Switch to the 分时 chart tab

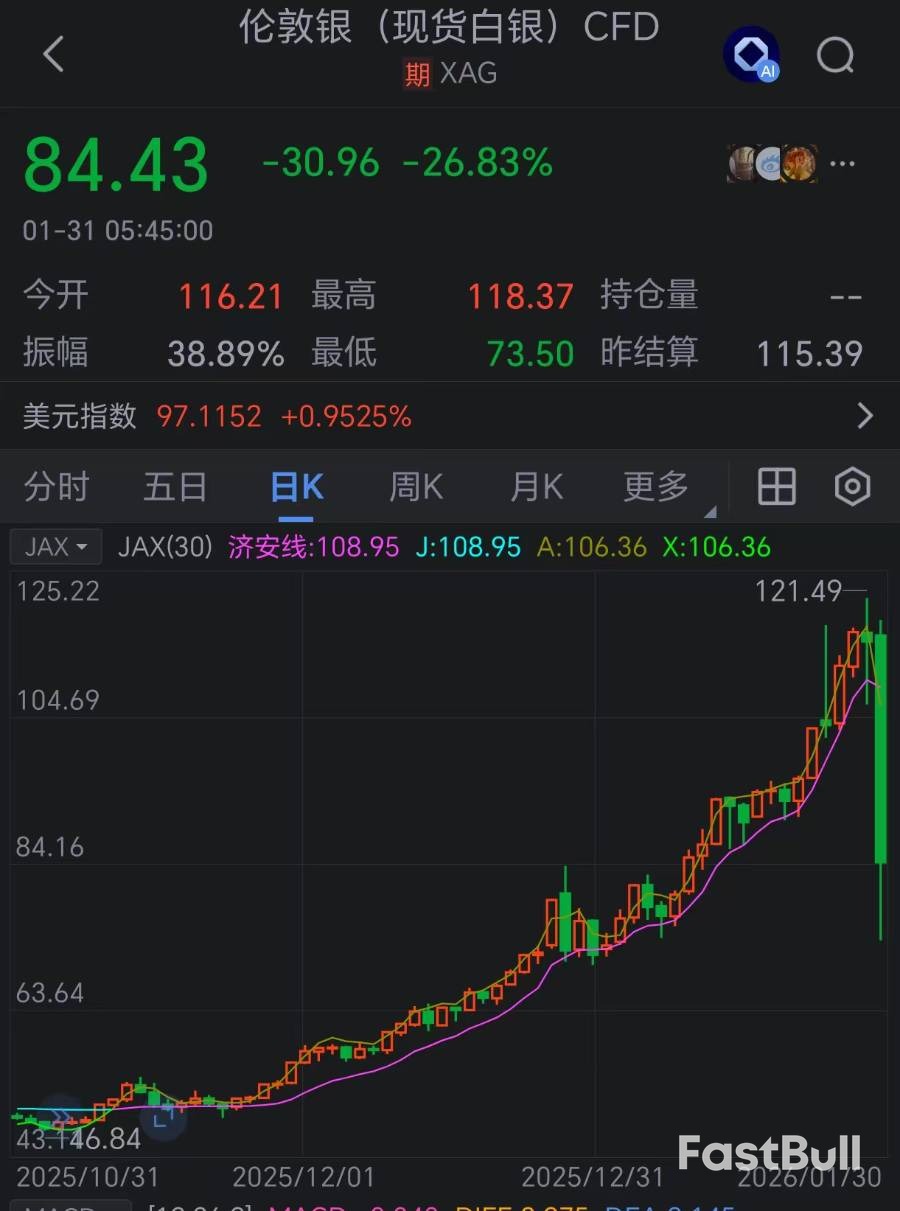tap(57, 487)
